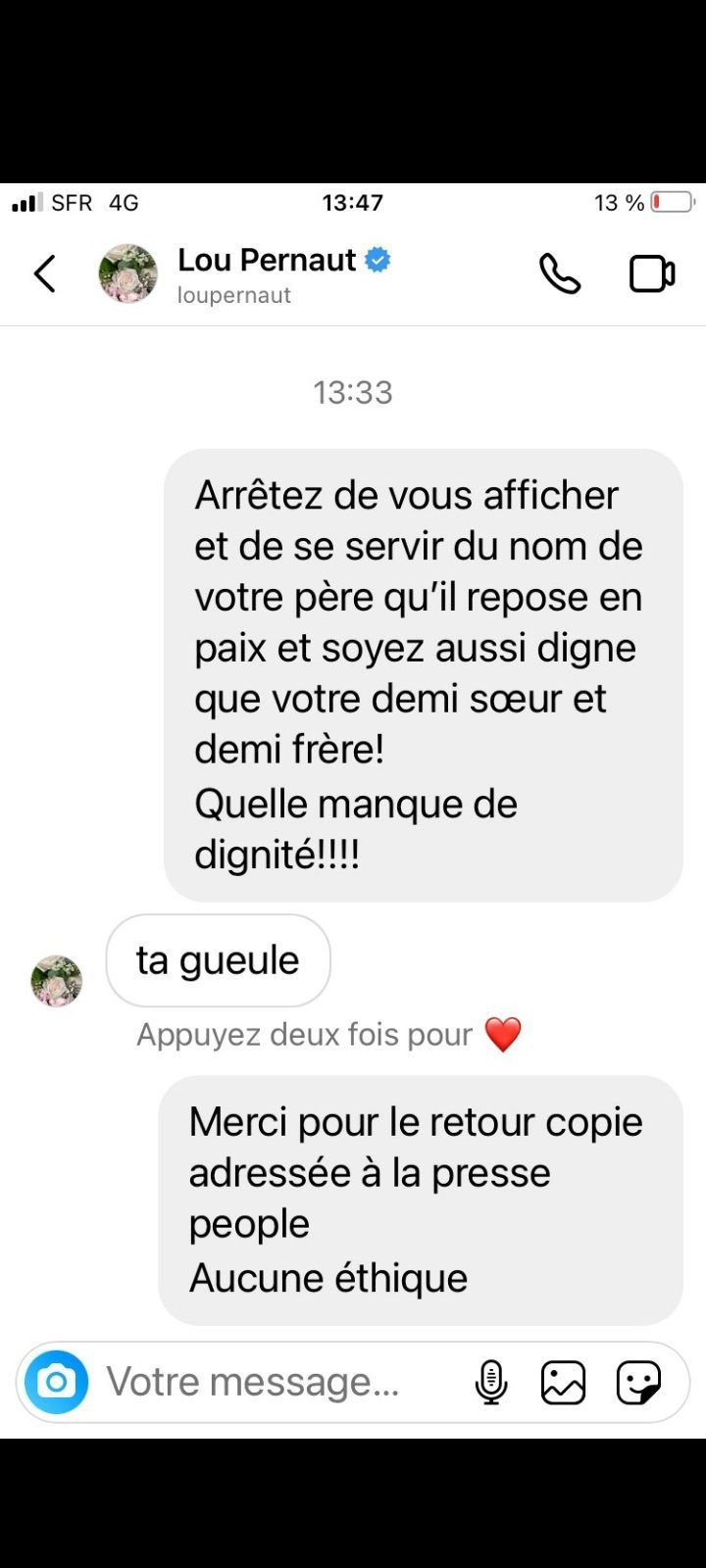Open the camera from the message bar
Screen dimensions: 706x1568
click(x=57, y=1382)
